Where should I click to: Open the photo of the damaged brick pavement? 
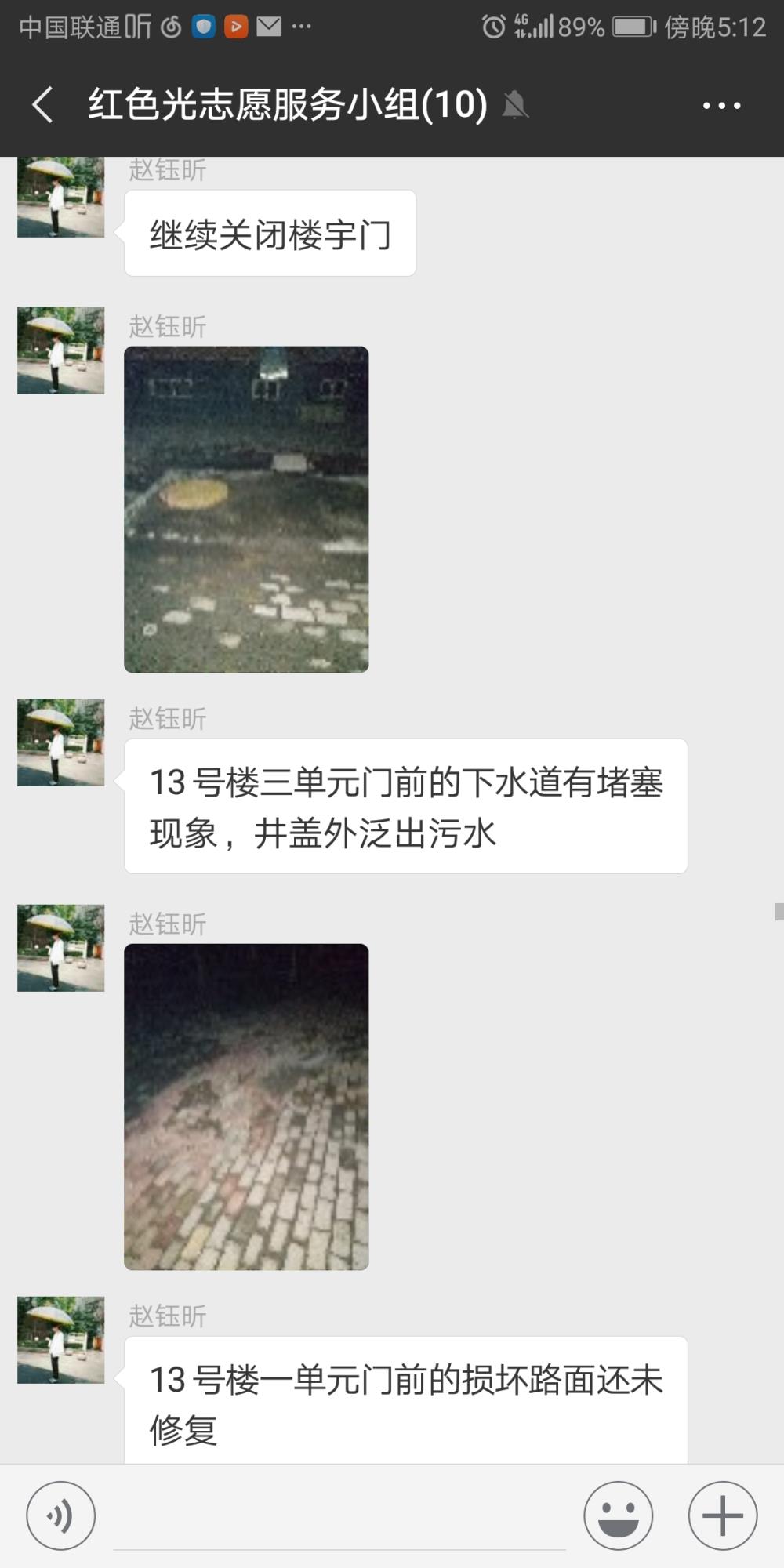tap(246, 1107)
